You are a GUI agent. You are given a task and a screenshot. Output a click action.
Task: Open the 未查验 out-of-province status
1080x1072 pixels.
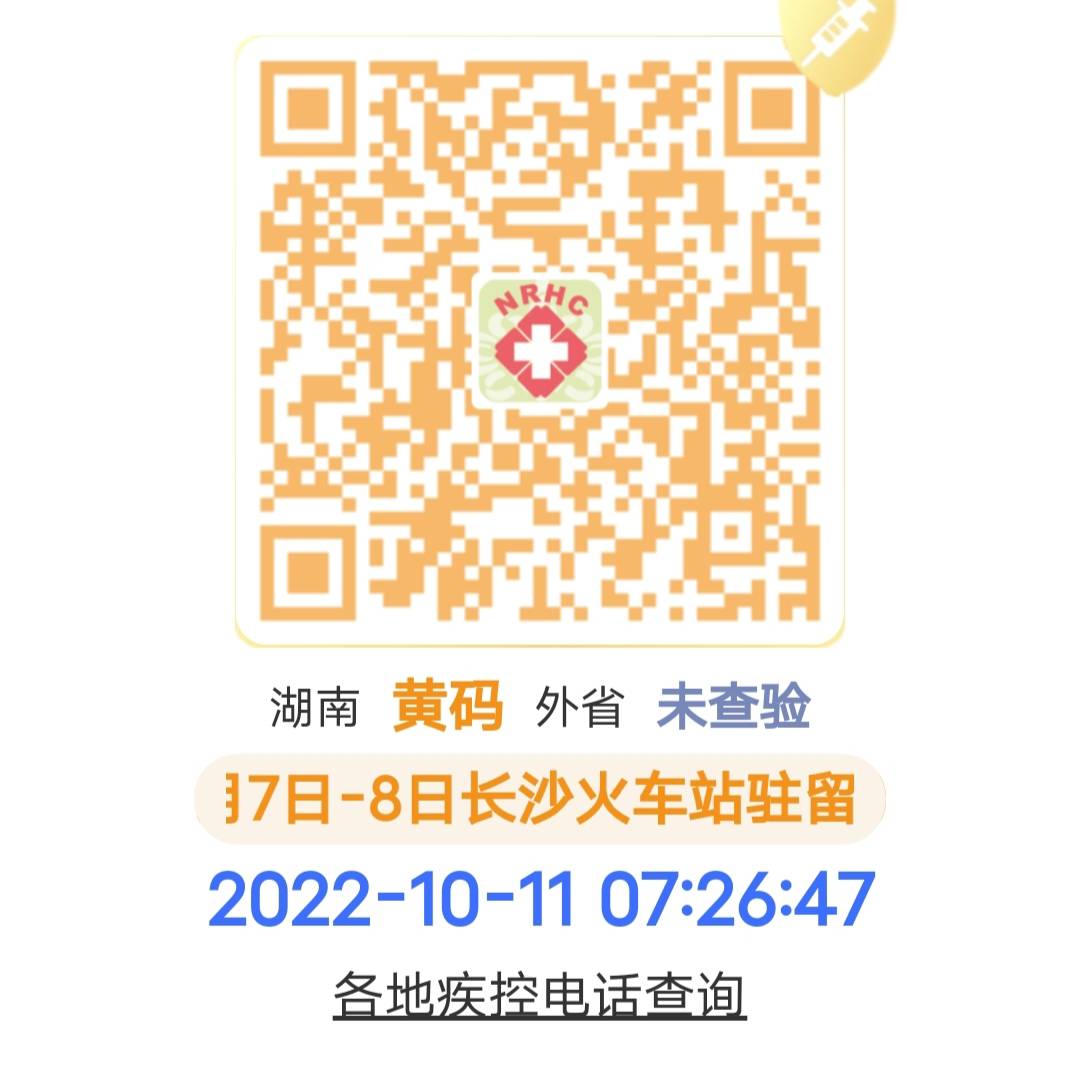(x=733, y=708)
